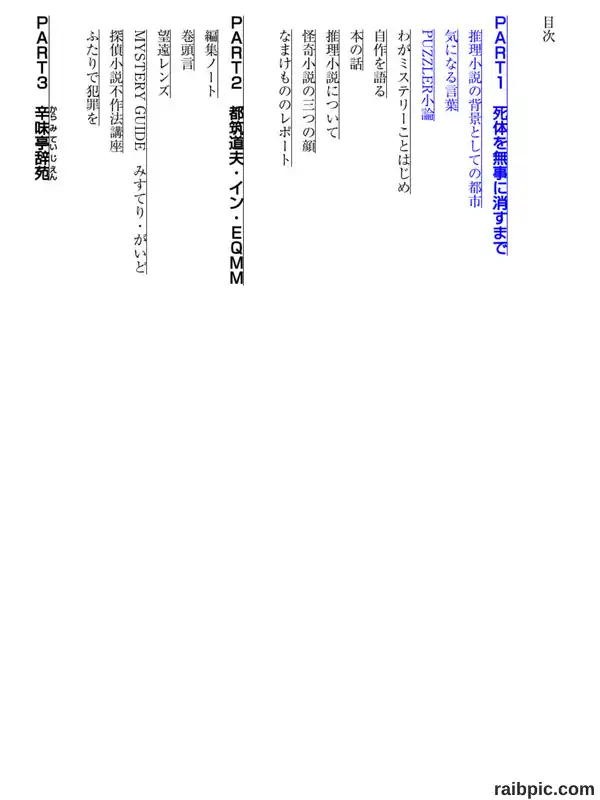Open the 編集ノート entry
This screenshot has height=800, width=600.
click(x=211, y=63)
